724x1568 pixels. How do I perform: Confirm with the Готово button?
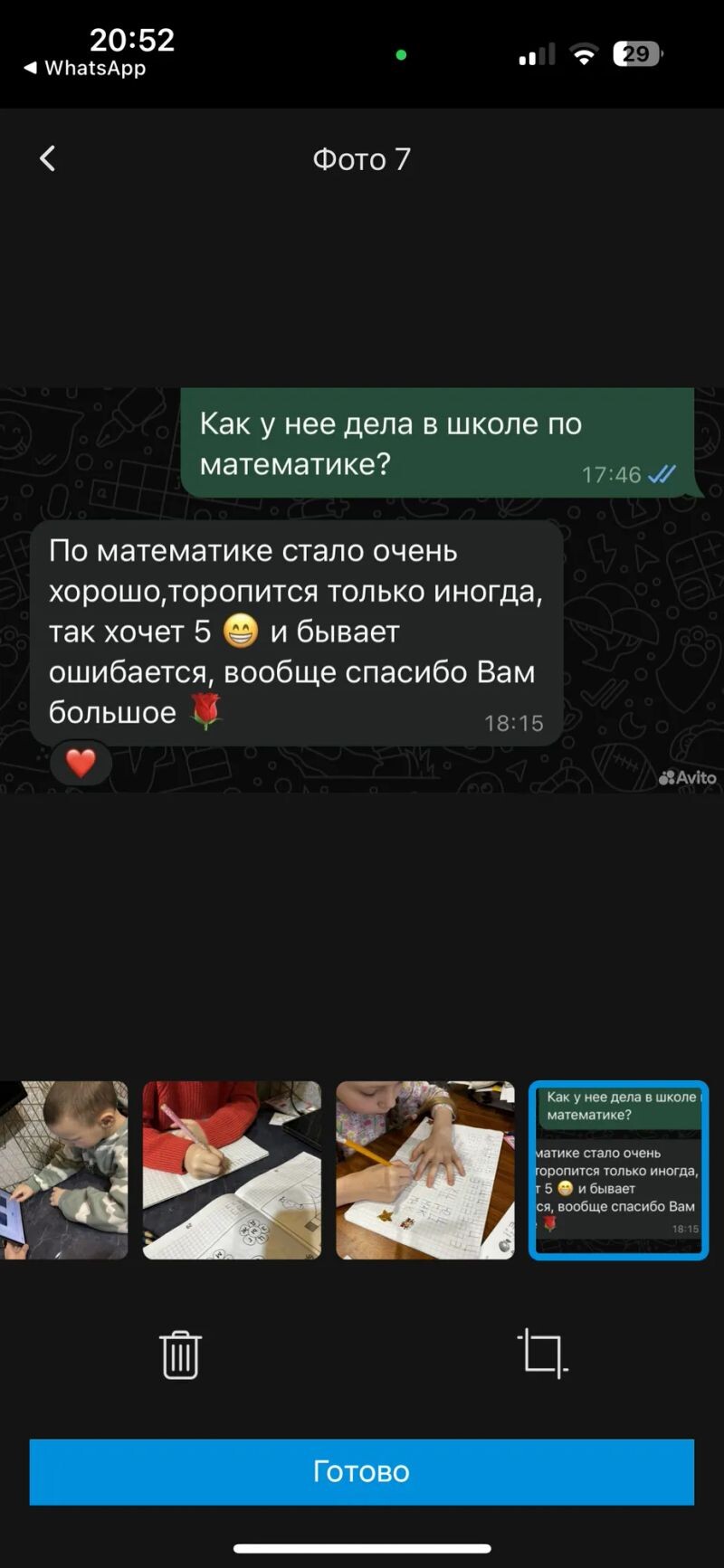coord(362,1472)
